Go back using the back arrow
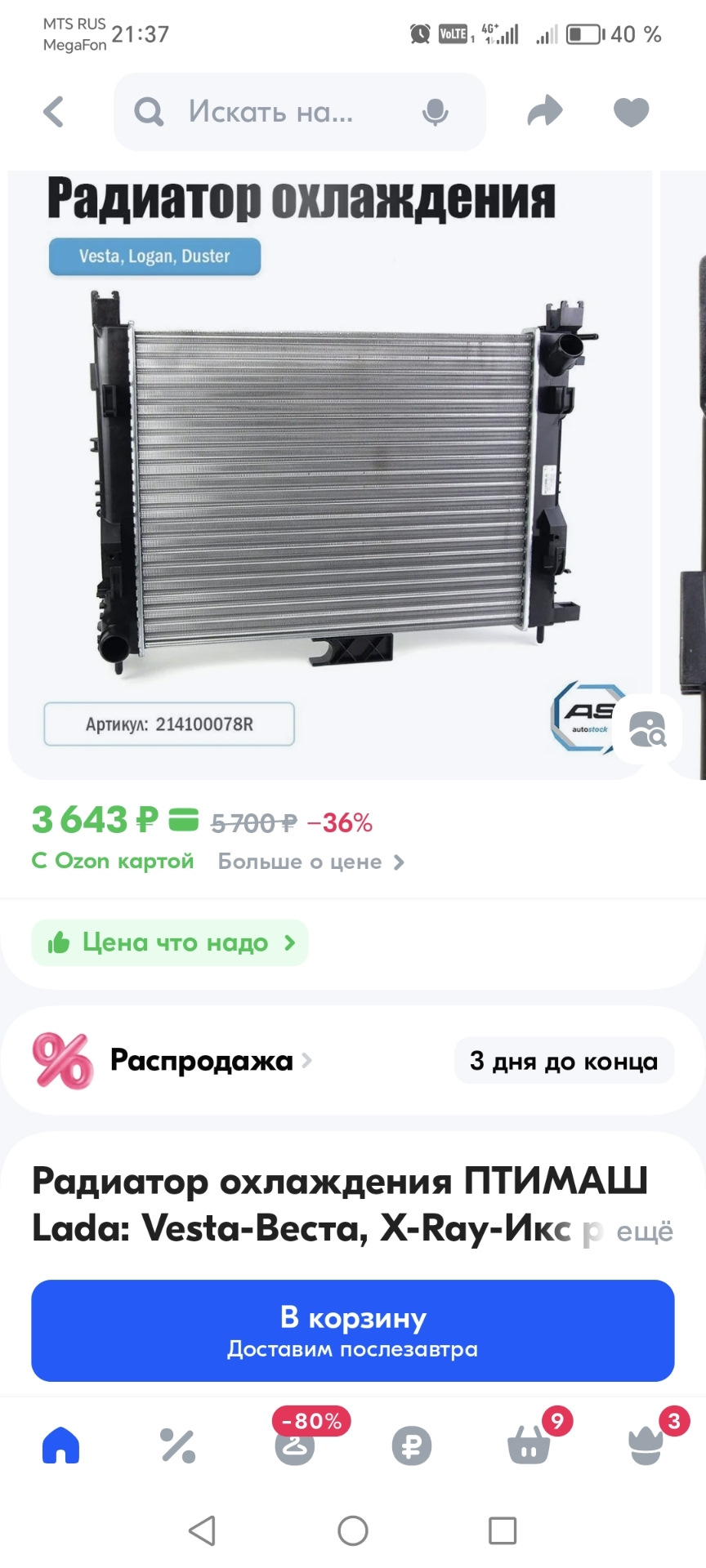Screen dimensions: 706x1568 click(53, 112)
